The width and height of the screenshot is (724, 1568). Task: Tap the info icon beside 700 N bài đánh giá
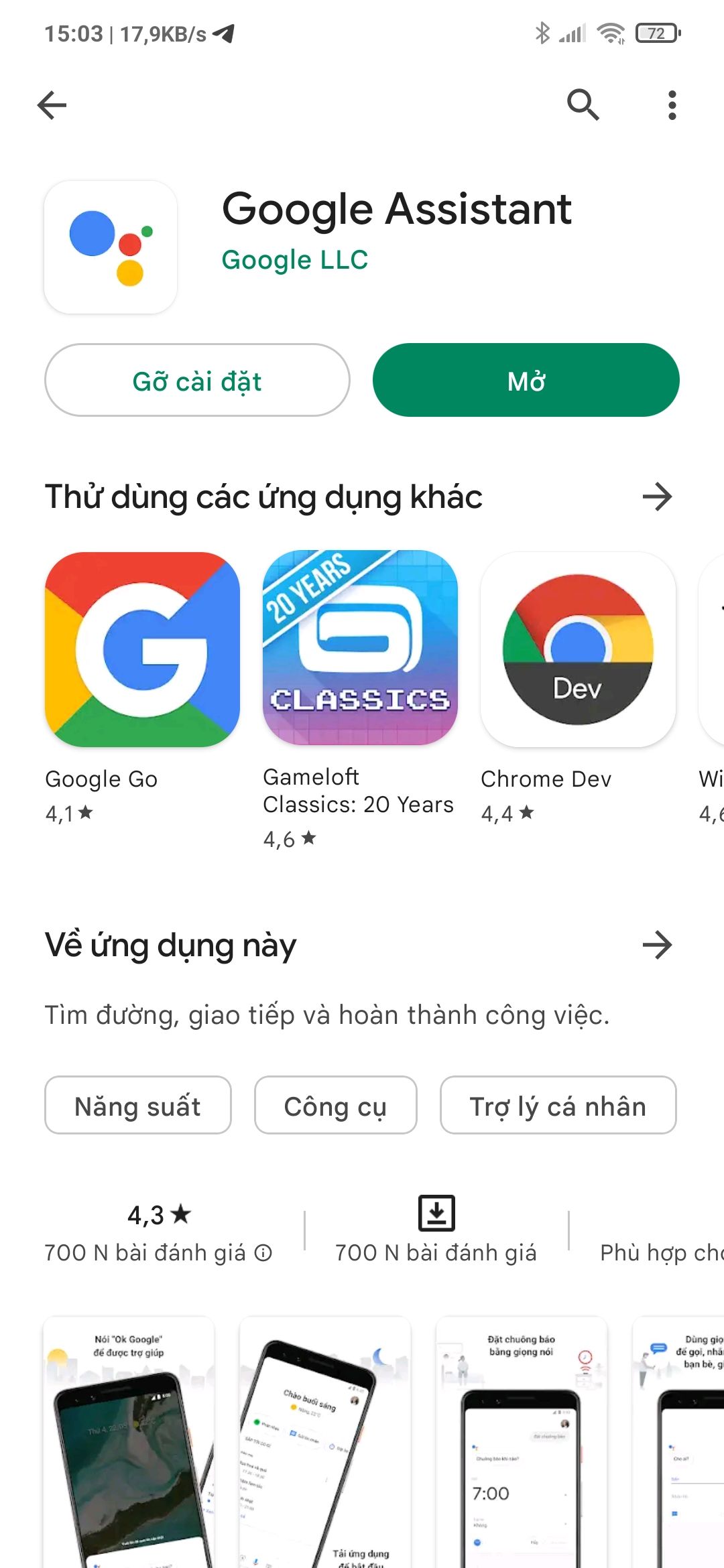(x=263, y=1252)
